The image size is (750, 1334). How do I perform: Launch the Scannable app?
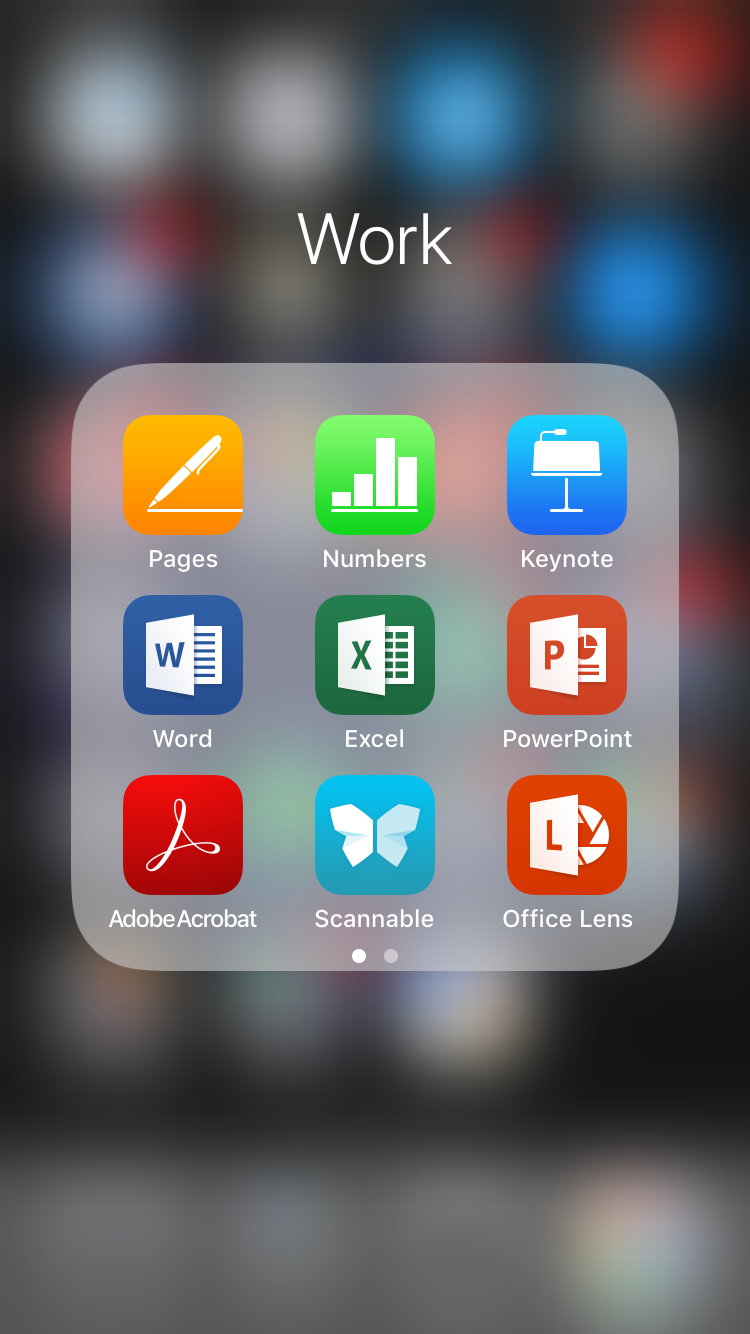[x=375, y=835]
